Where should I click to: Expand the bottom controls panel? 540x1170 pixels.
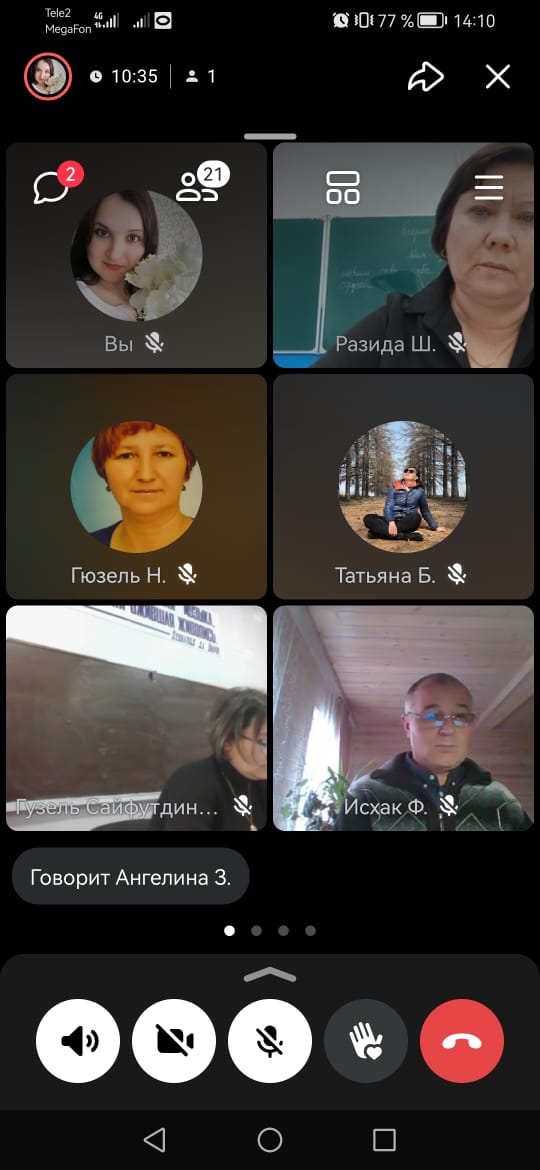coord(270,974)
